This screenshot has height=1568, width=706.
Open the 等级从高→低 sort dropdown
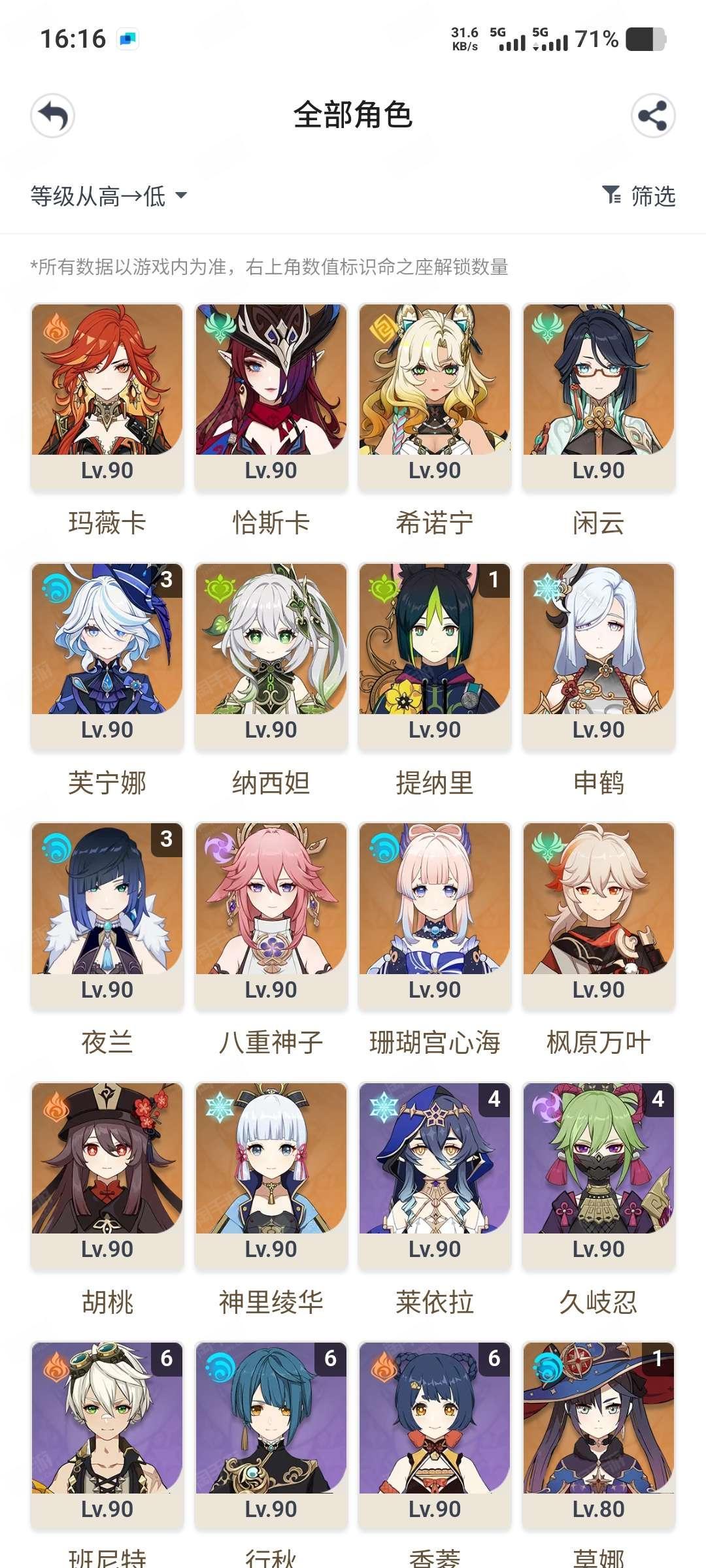coord(109,196)
